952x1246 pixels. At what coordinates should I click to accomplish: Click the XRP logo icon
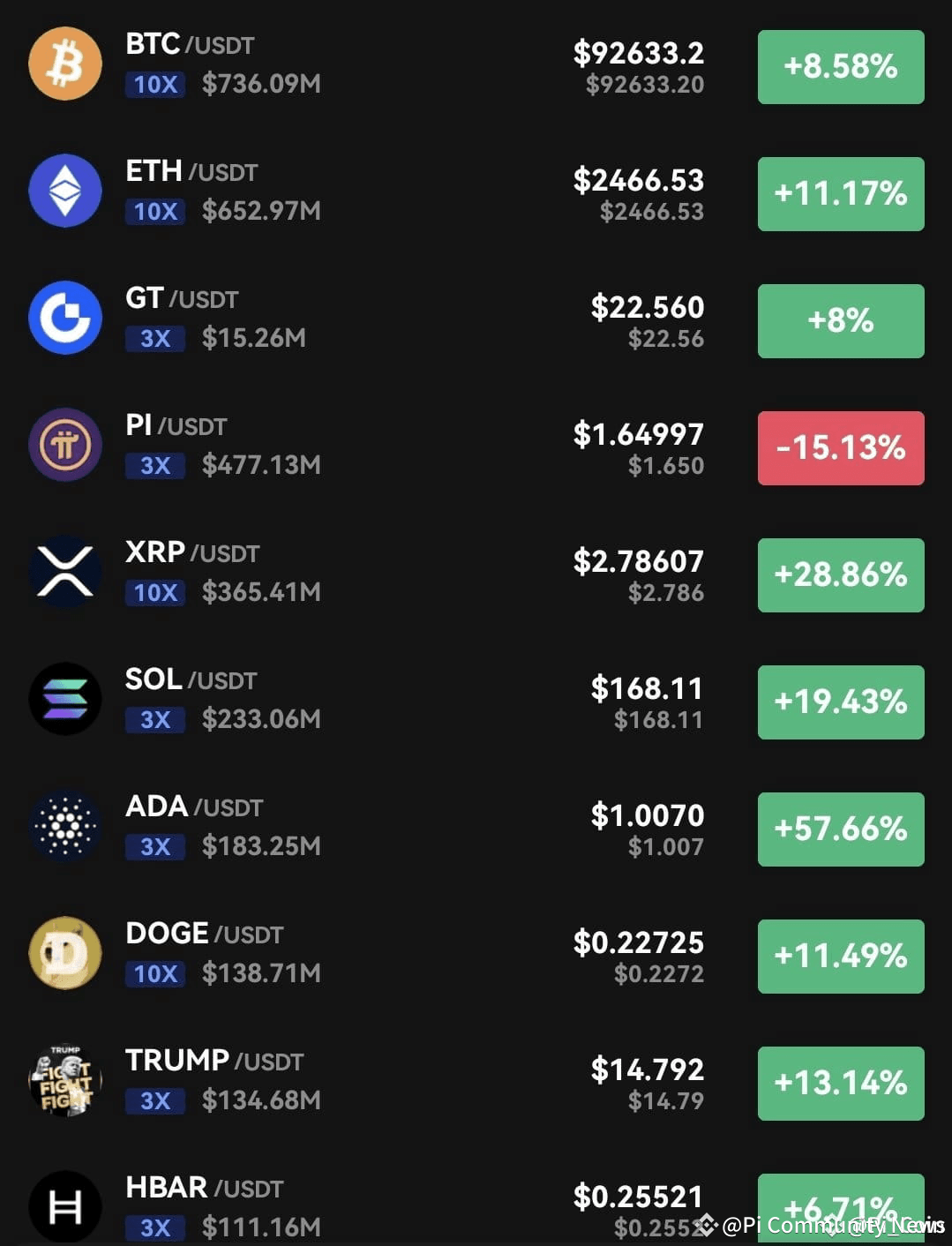coord(65,573)
